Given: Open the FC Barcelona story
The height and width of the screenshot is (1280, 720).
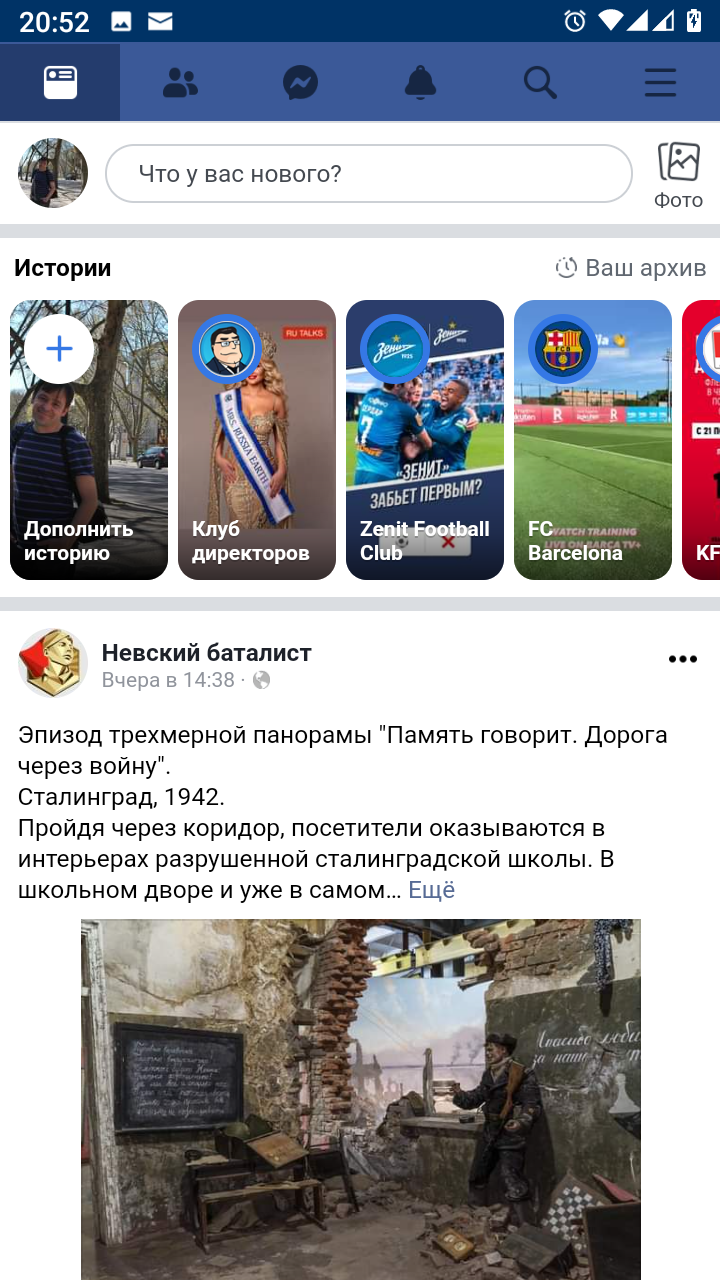Looking at the screenshot, I should tap(593, 440).
